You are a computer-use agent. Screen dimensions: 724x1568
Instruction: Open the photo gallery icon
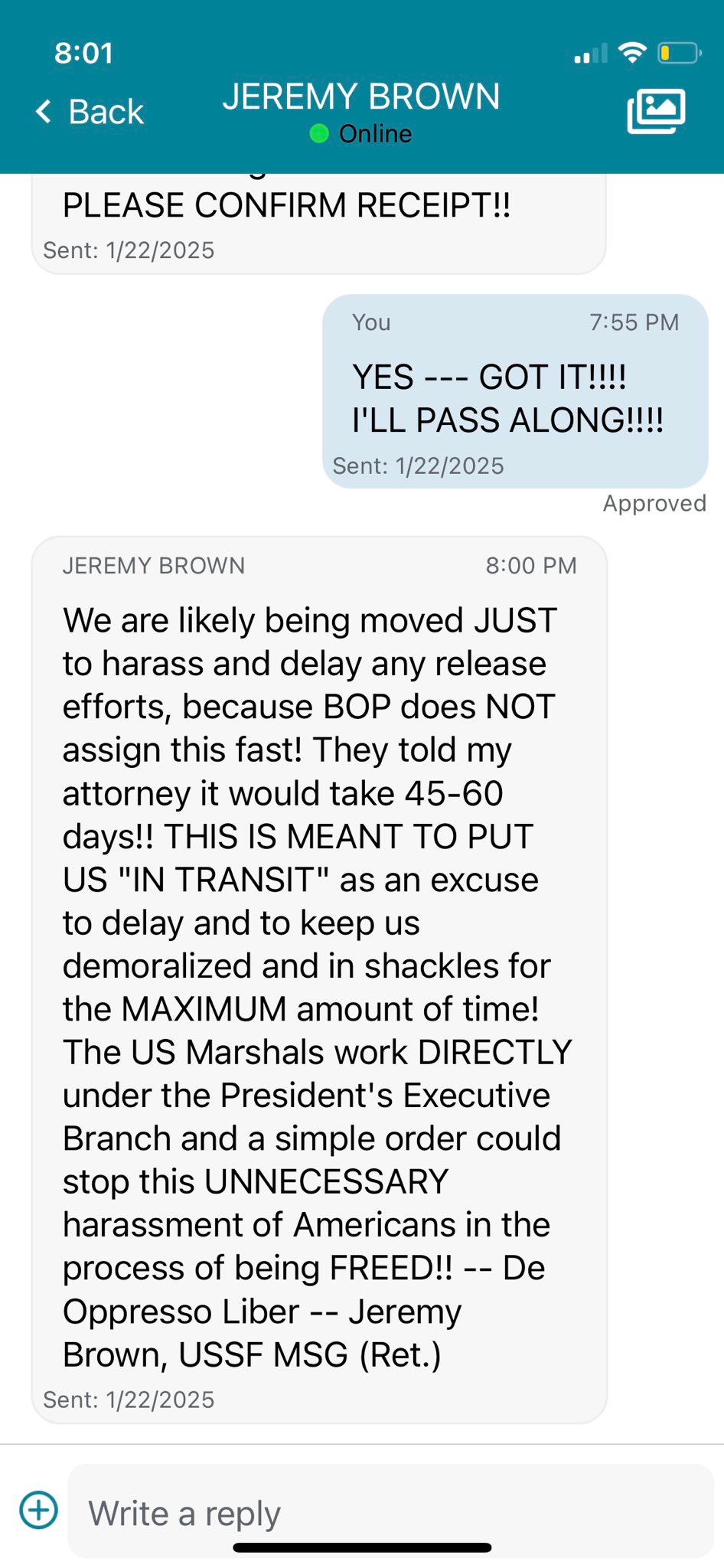(656, 111)
